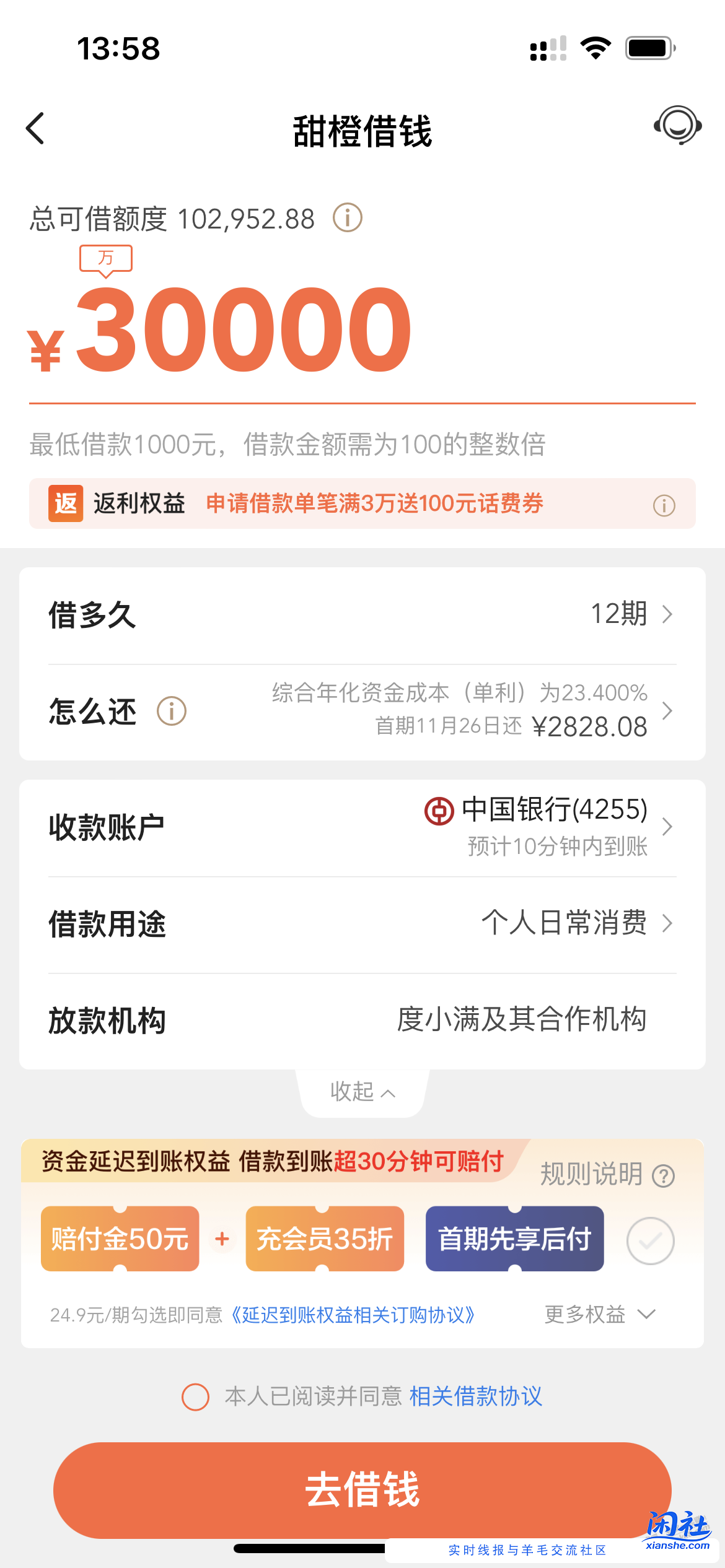The height and width of the screenshot is (1568, 725).
Task: Toggle the delayed-arrival rights checkmark
Action: [650, 1239]
